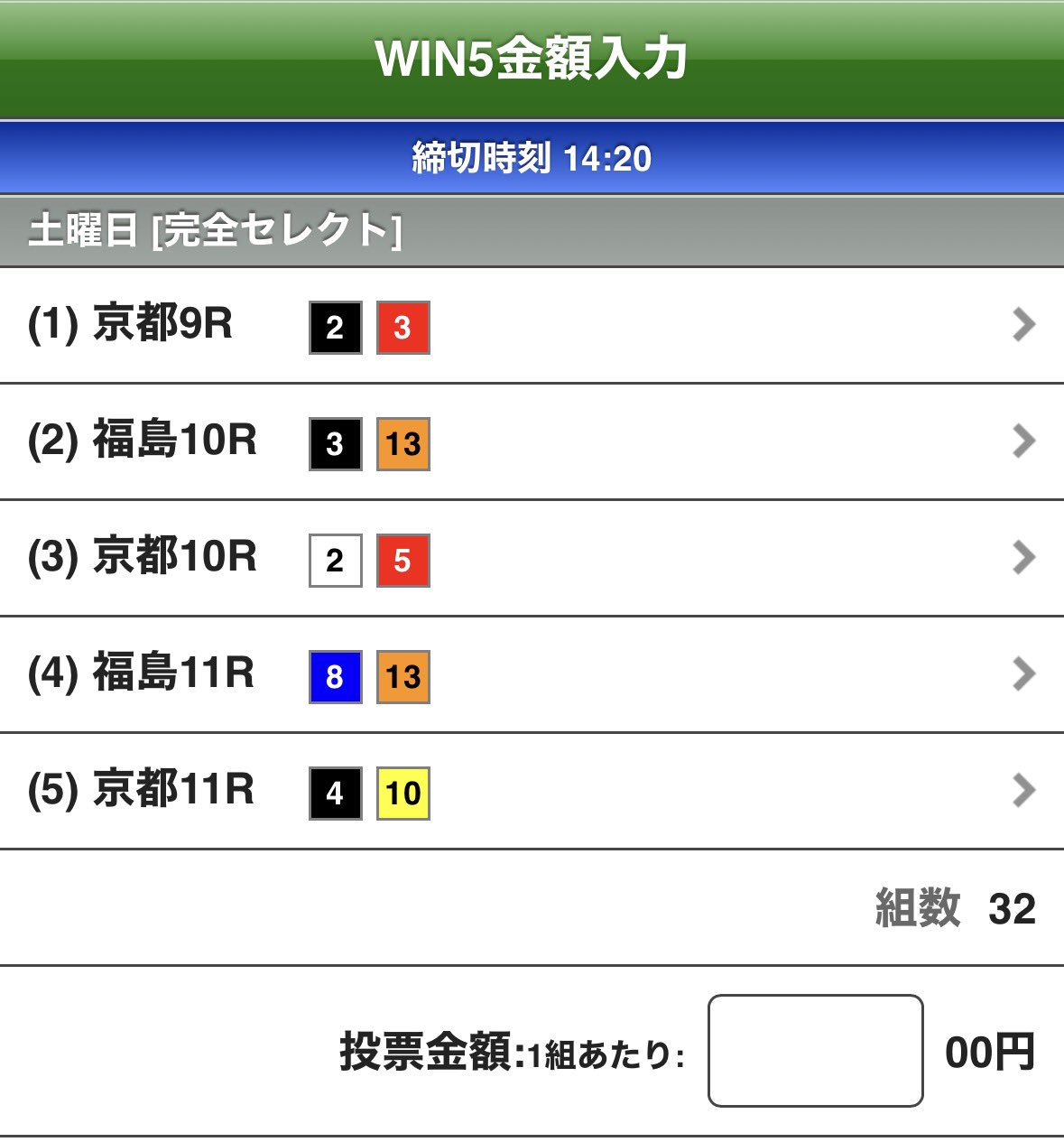Open the 福島11R race selection row

pyautogui.click(x=532, y=674)
